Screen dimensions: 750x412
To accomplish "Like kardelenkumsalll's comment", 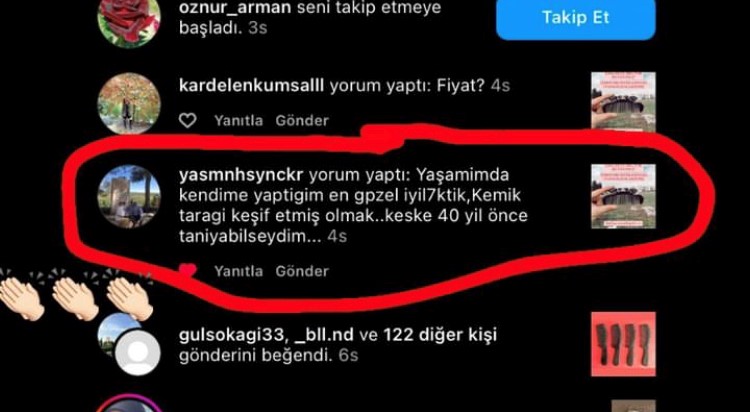I will click(188, 120).
